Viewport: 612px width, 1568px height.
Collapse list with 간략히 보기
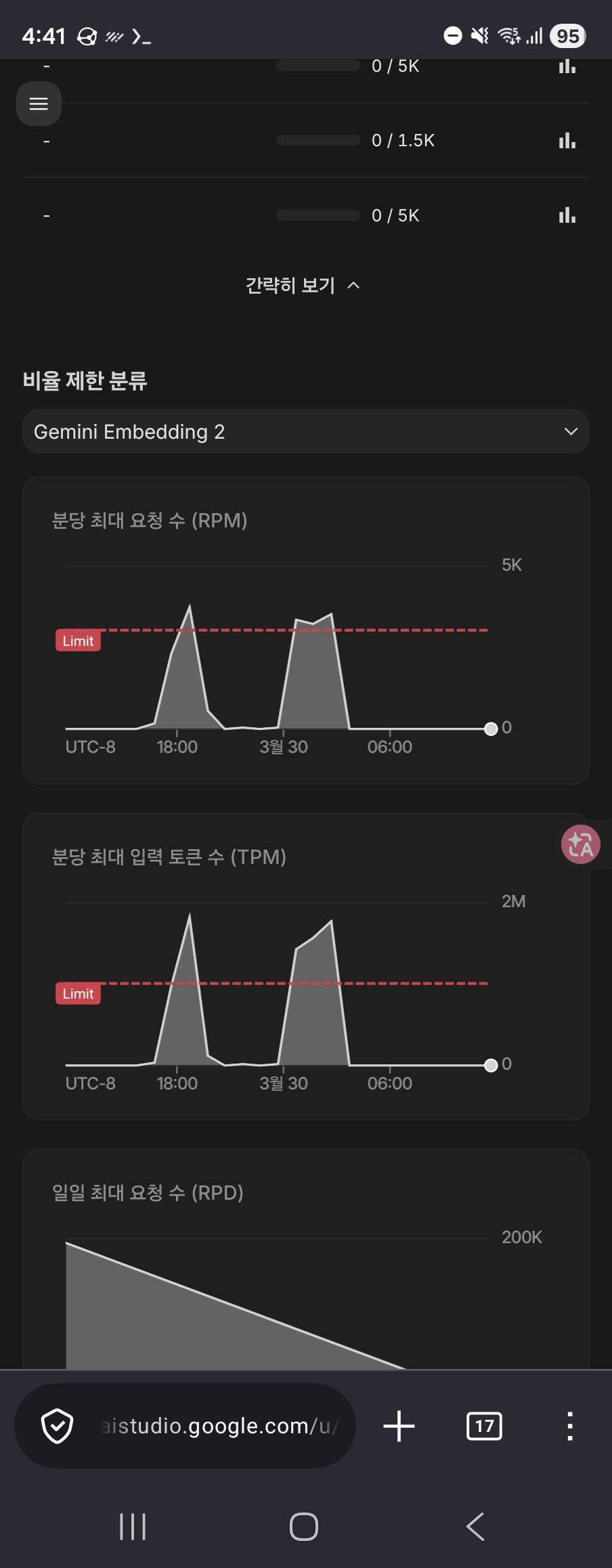[x=302, y=285]
